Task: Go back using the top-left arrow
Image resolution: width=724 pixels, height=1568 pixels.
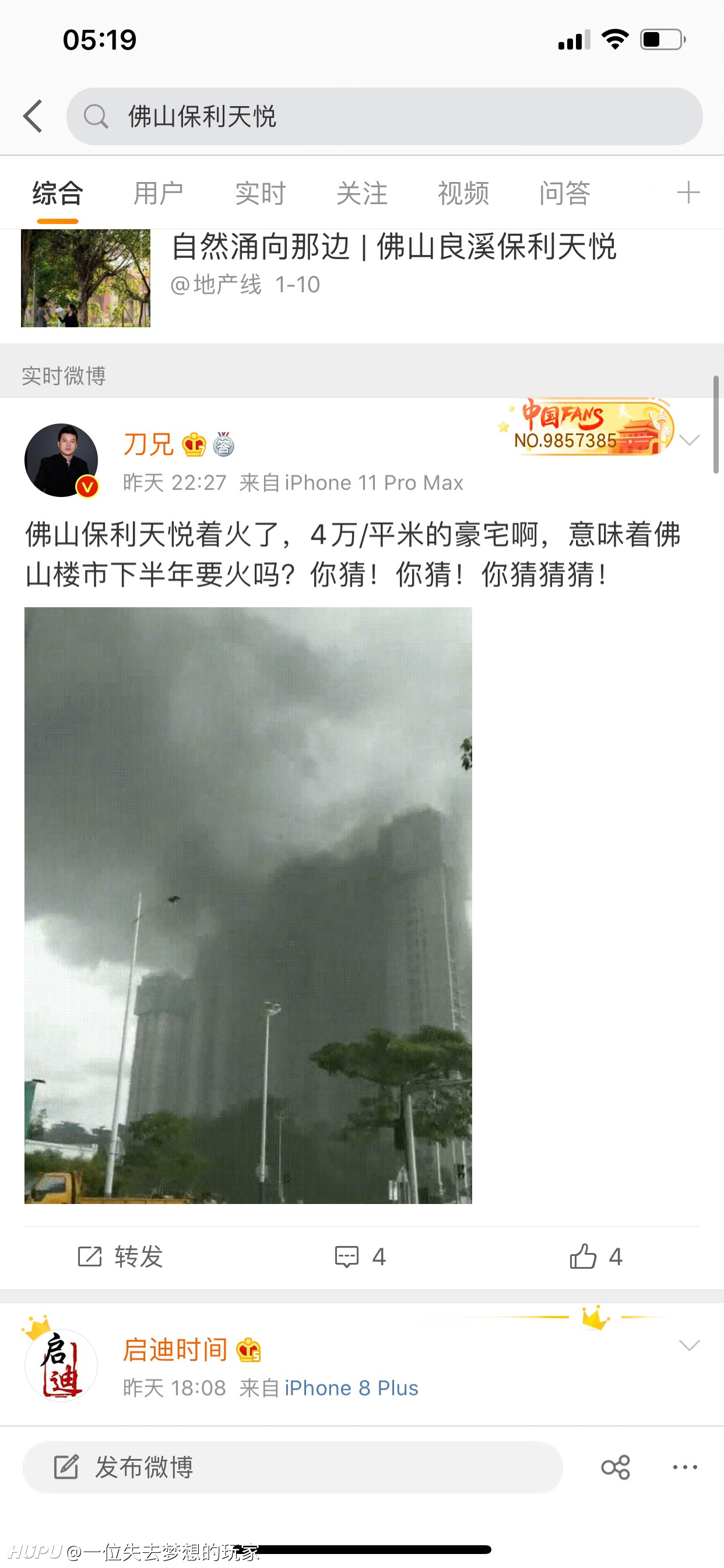Action: tap(33, 116)
